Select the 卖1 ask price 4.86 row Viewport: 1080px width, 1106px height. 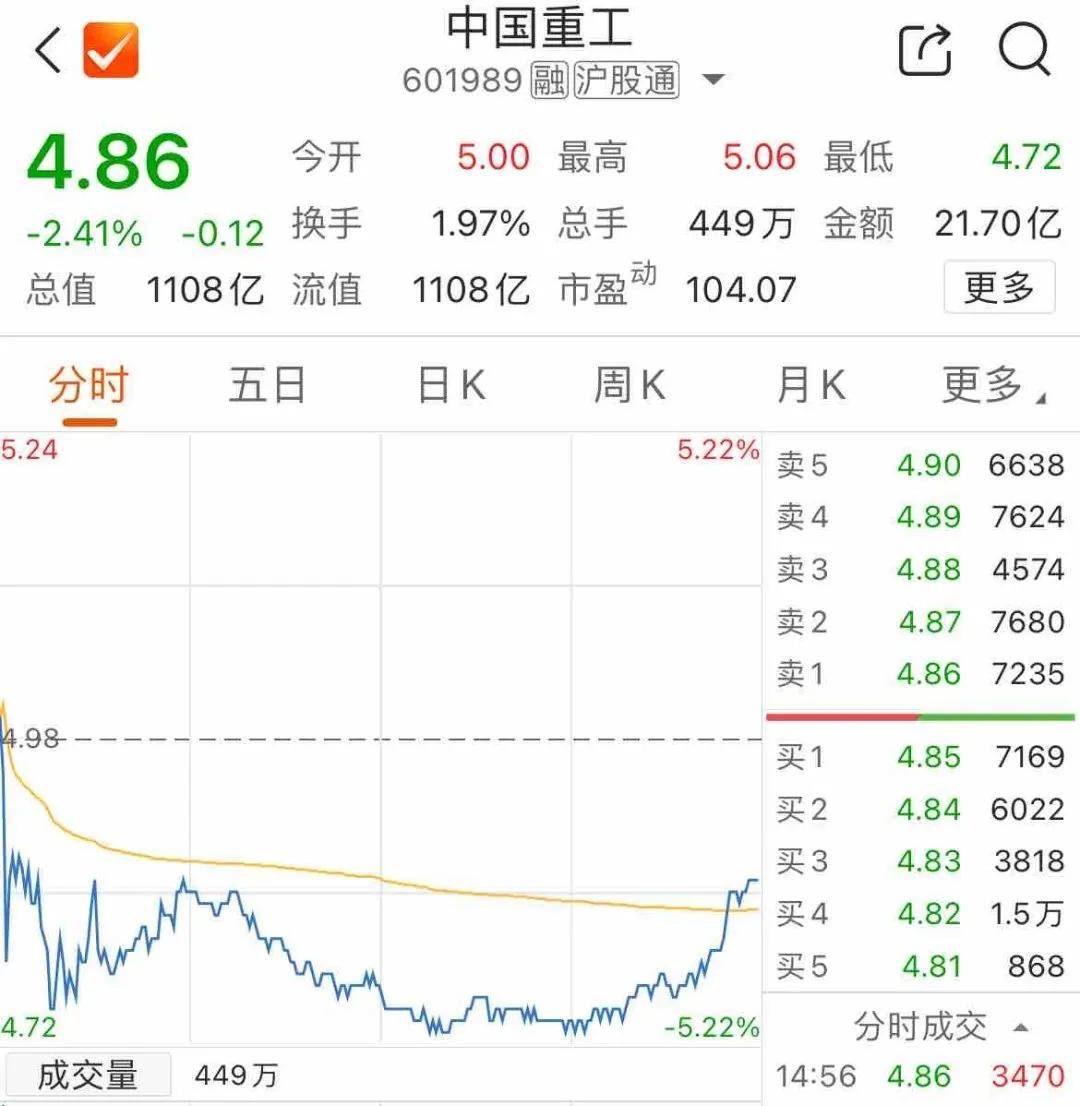pyautogui.click(x=918, y=674)
